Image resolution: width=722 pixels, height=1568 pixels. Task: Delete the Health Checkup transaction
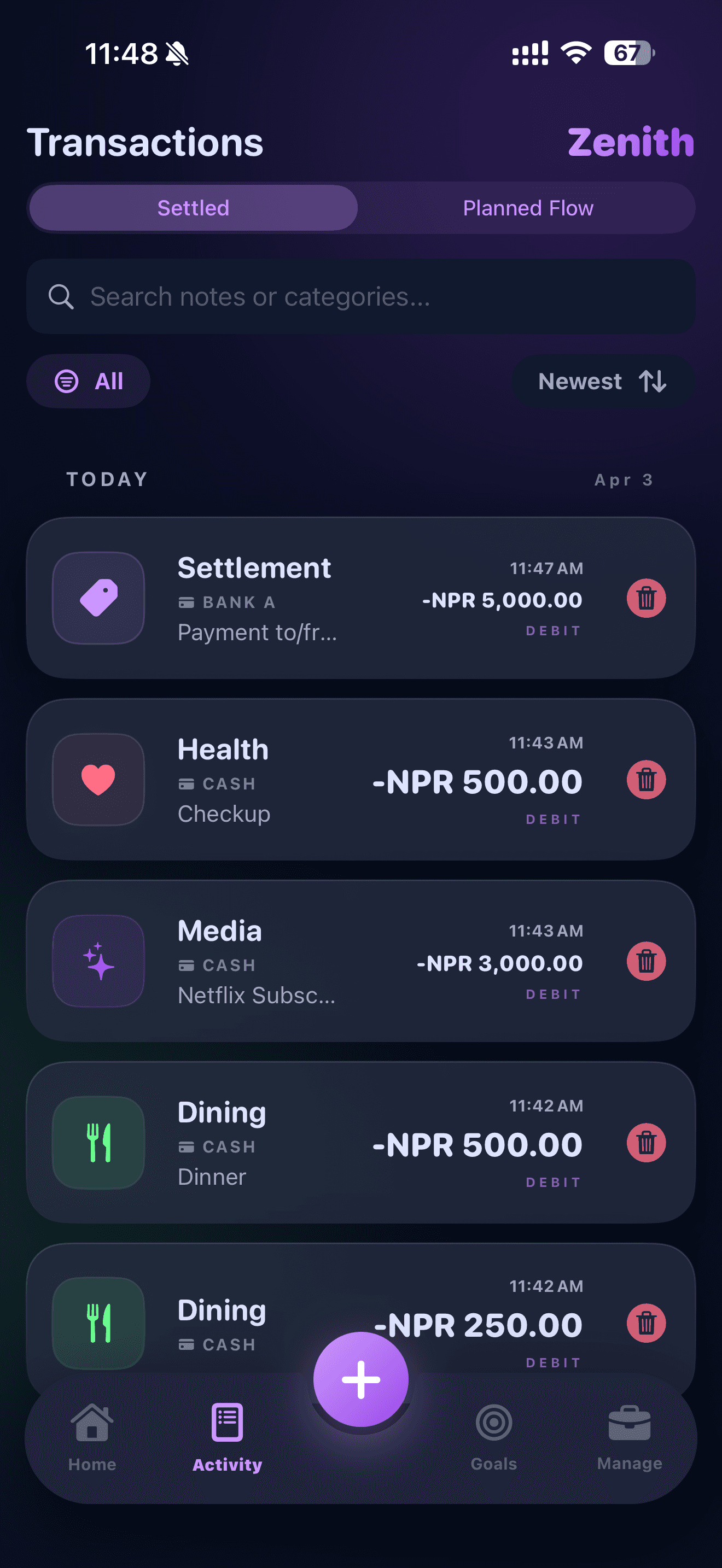coord(646,780)
